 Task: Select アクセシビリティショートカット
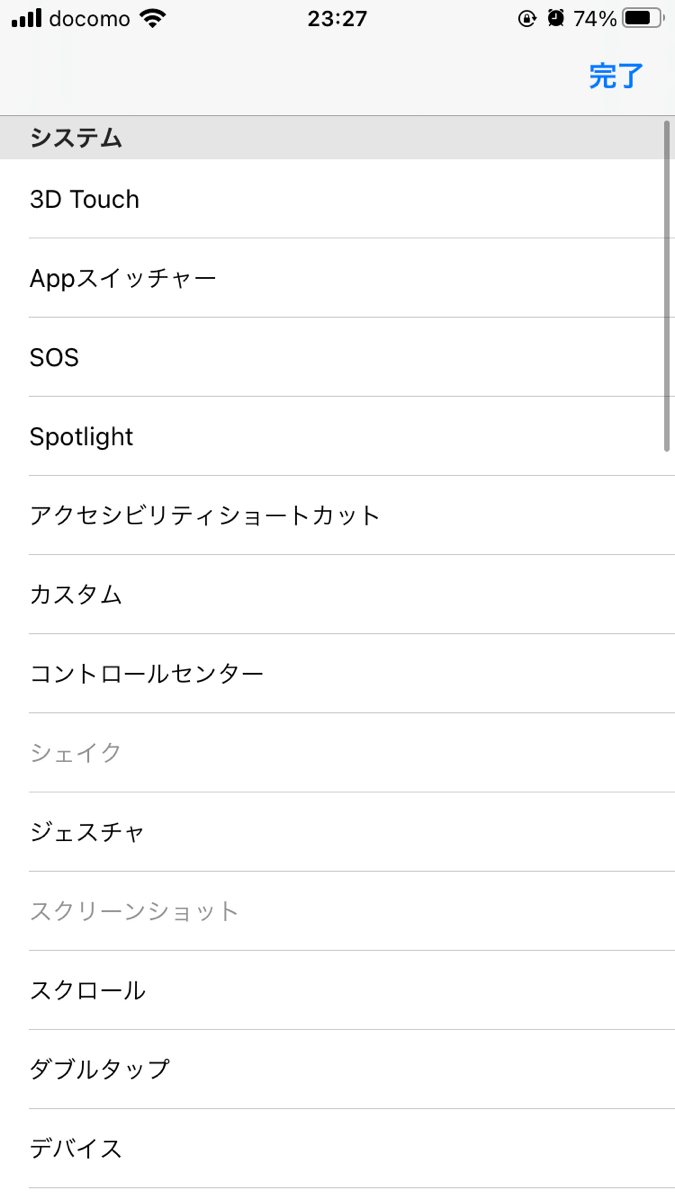[337, 515]
